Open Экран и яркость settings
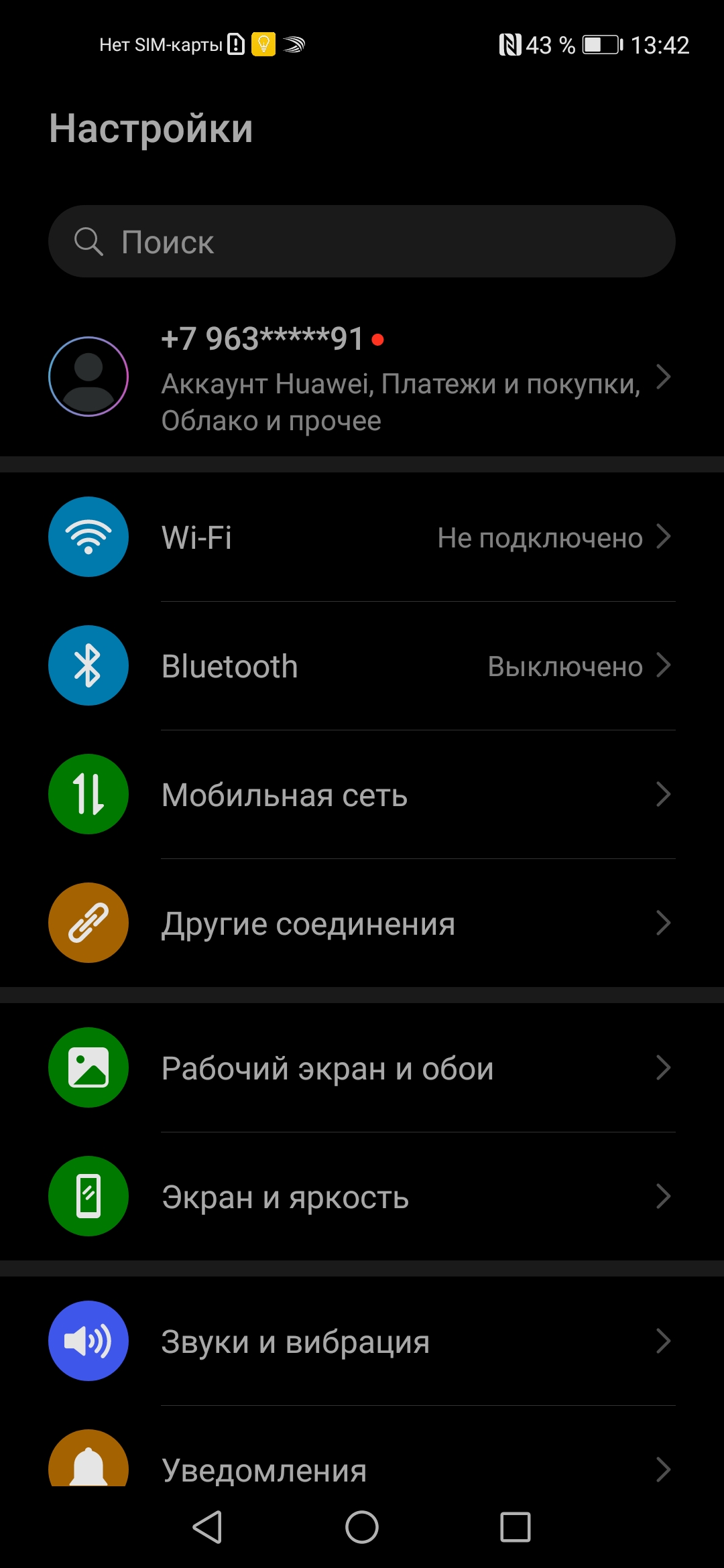724x1568 pixels. [362, 1197]
